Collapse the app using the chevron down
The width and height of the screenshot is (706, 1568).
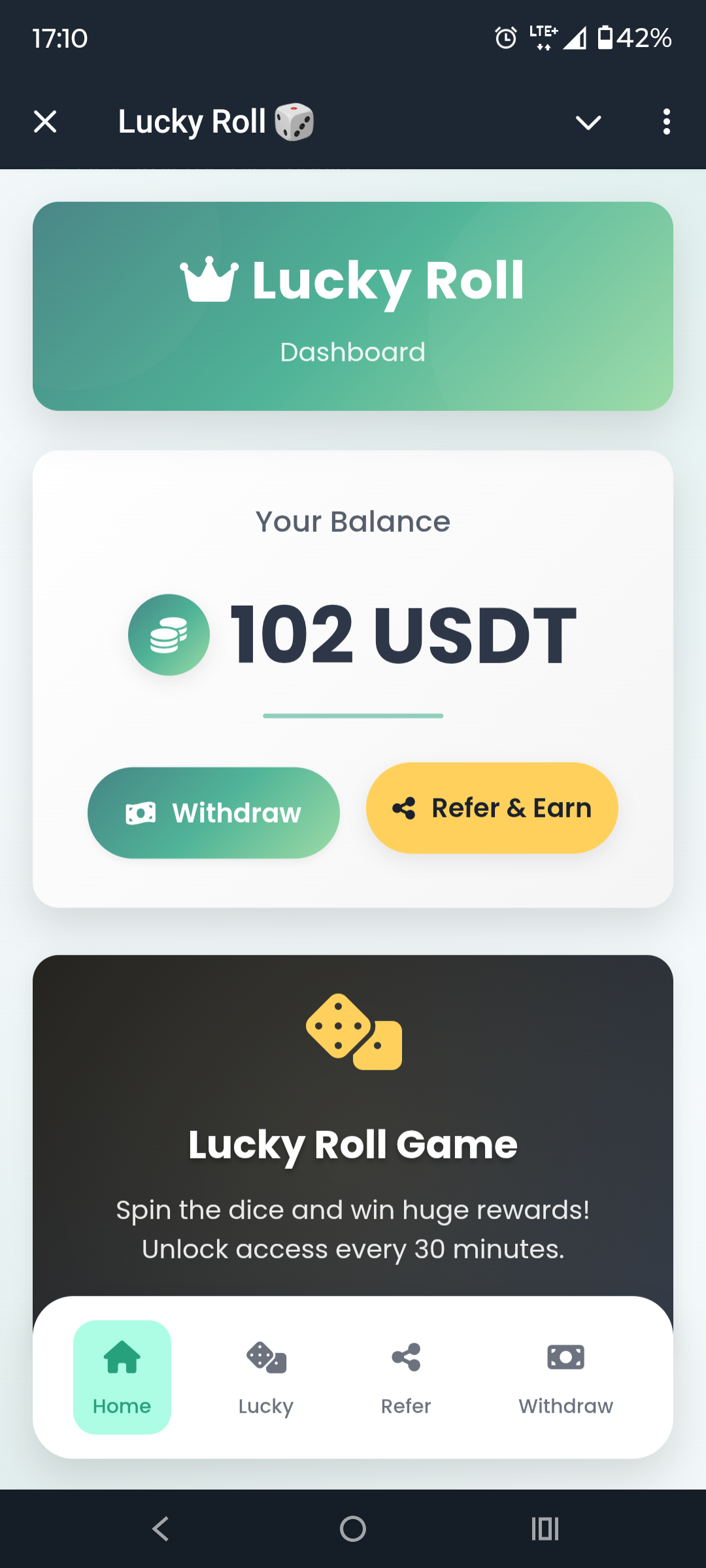(x=588, y=122)
